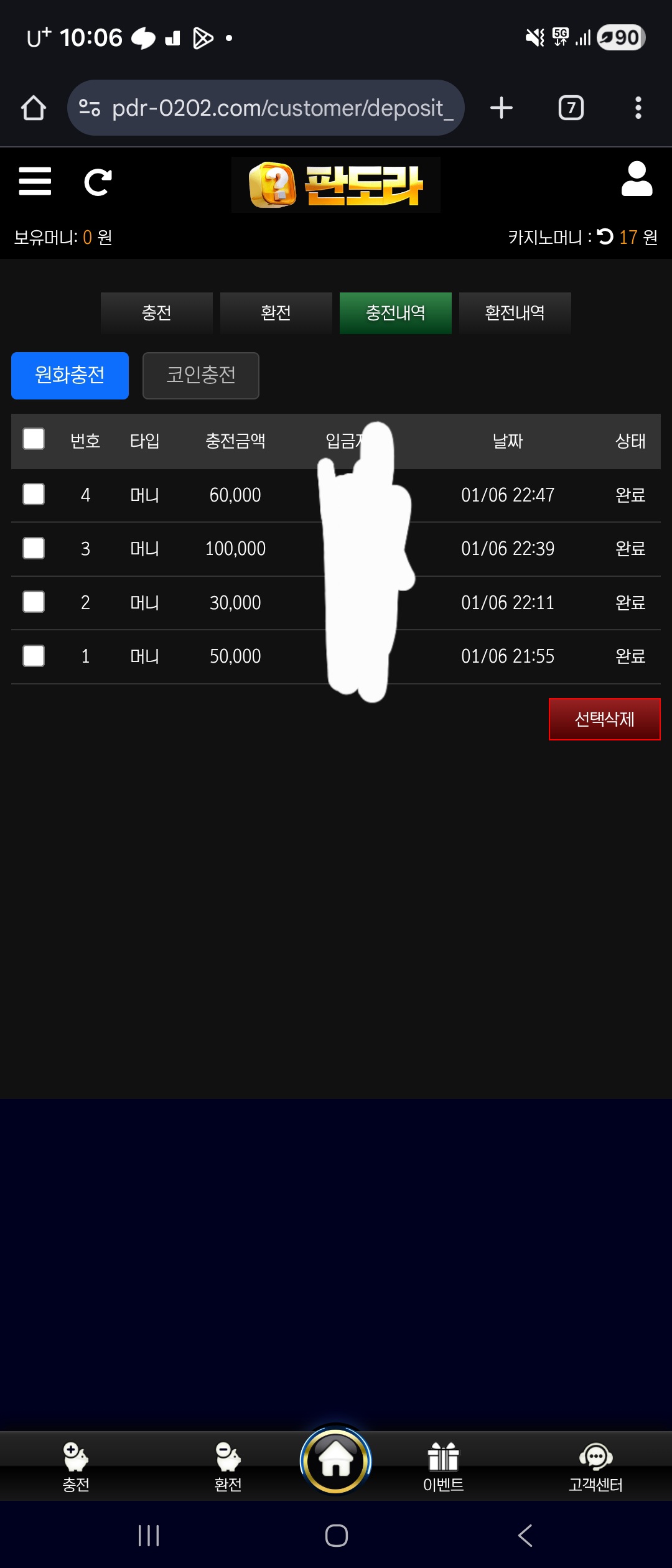Viewport: 672px width, 1568px height.
Task: Select the 충전내역 tab
Action: coord(395,313)
